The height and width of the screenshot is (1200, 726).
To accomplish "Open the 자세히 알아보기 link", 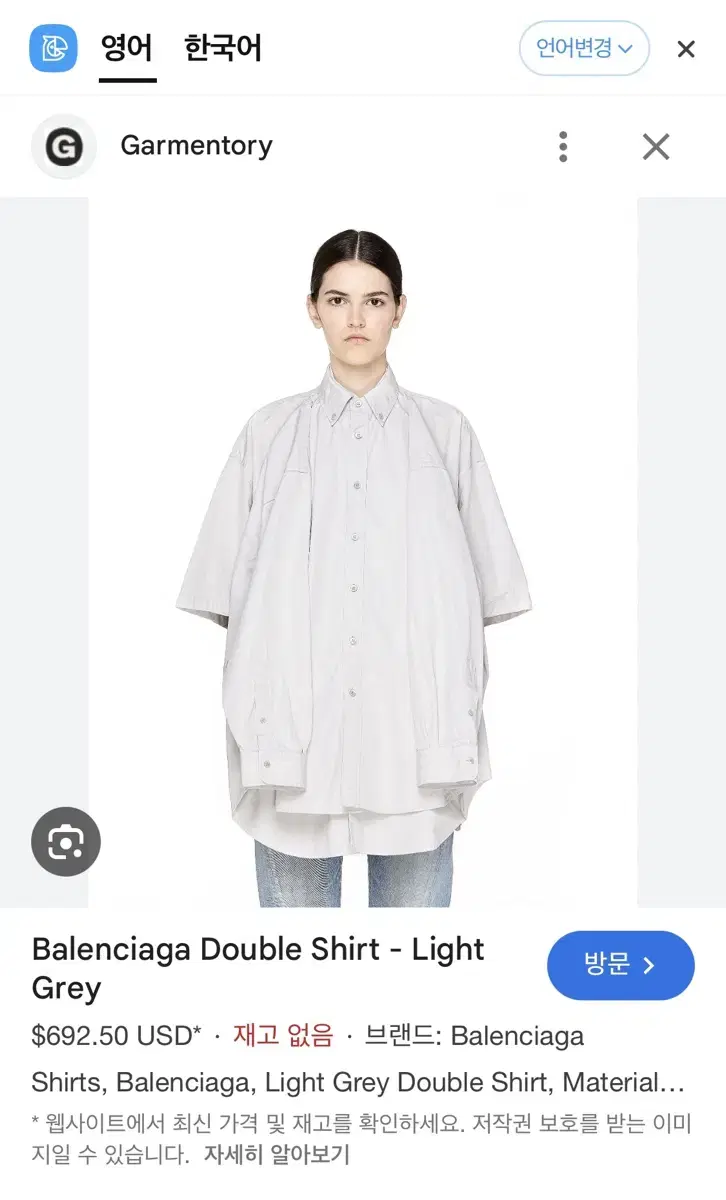I will pyautogui.click(x=277, y=1155).
